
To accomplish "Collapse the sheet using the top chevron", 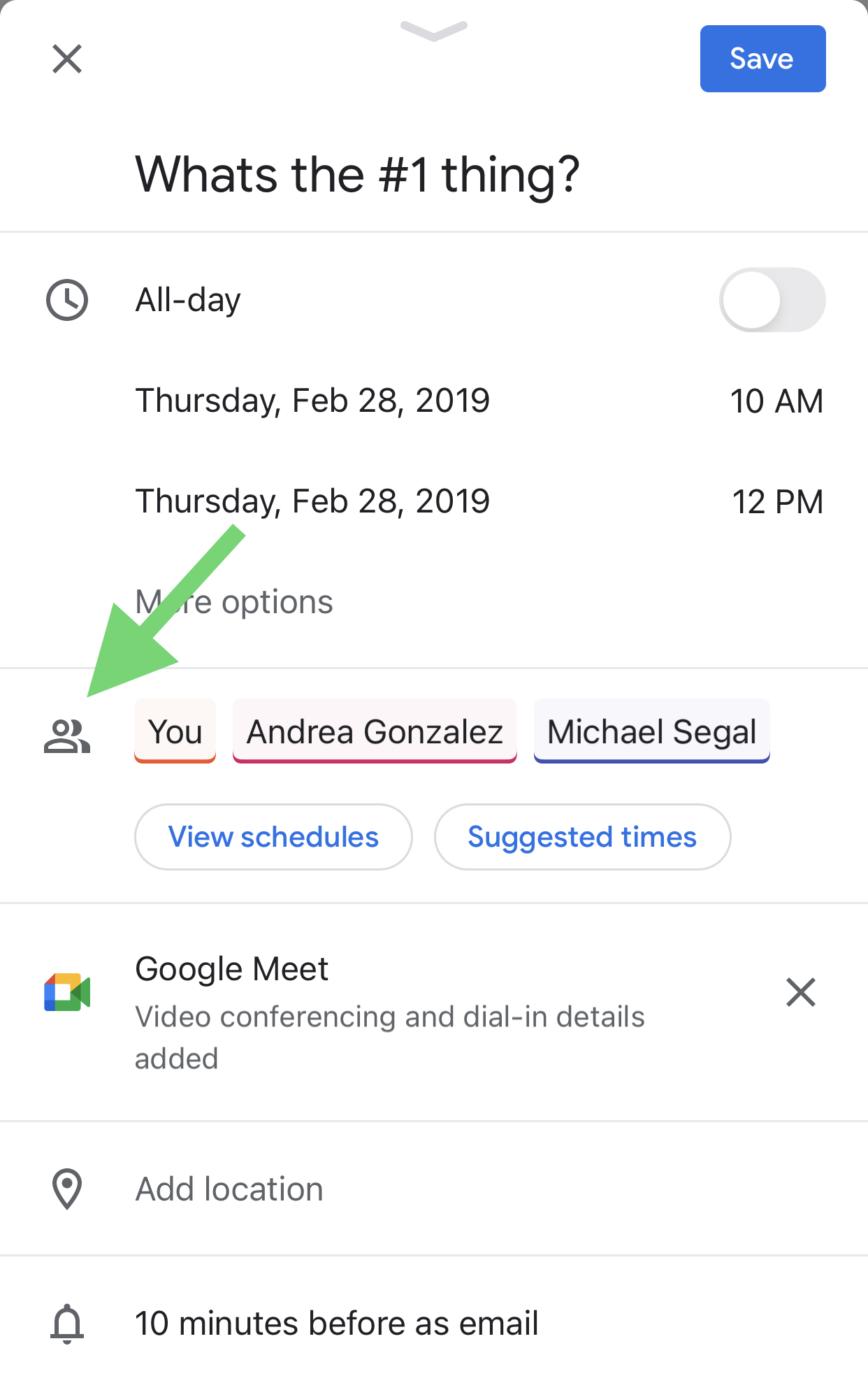I will point(434,30).
